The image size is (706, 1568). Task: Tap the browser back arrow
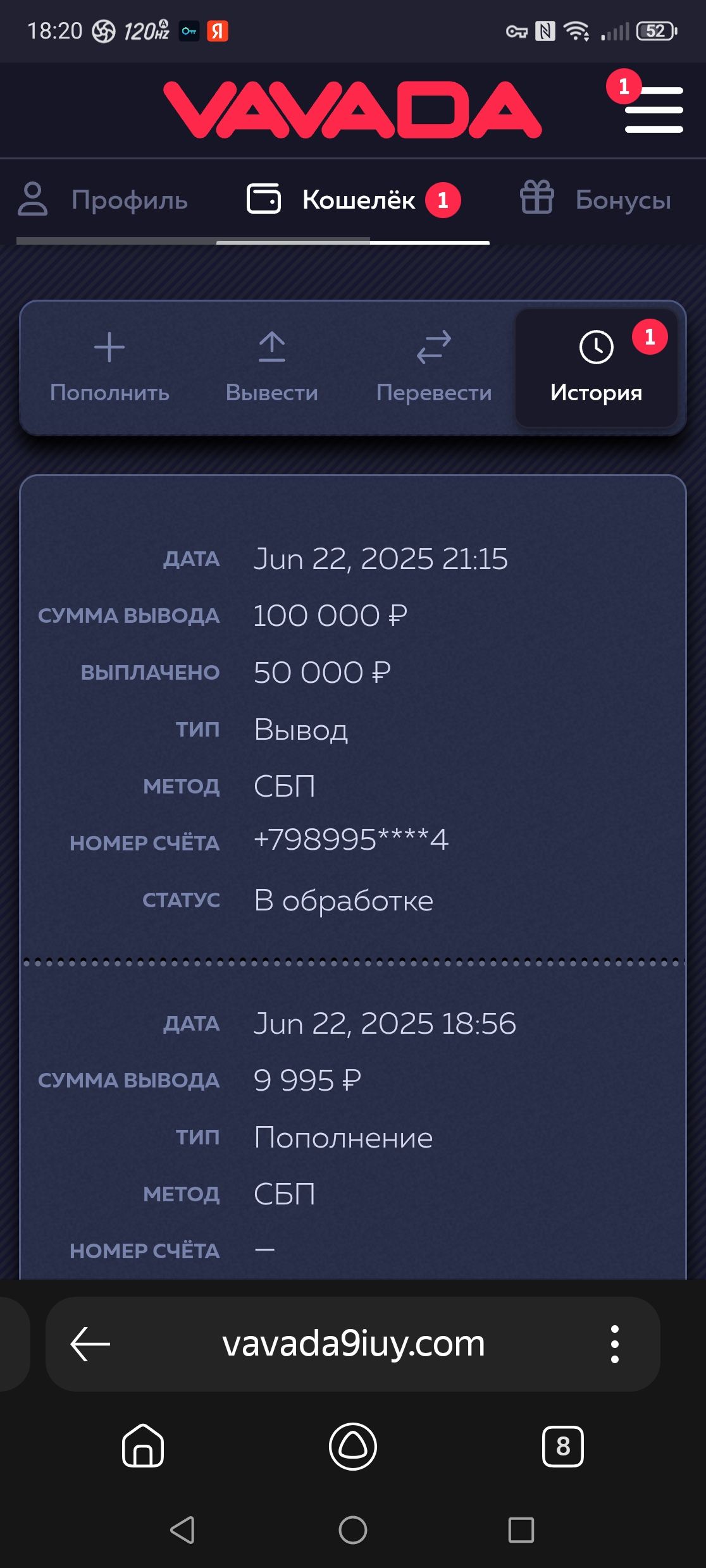(90, 1344)
